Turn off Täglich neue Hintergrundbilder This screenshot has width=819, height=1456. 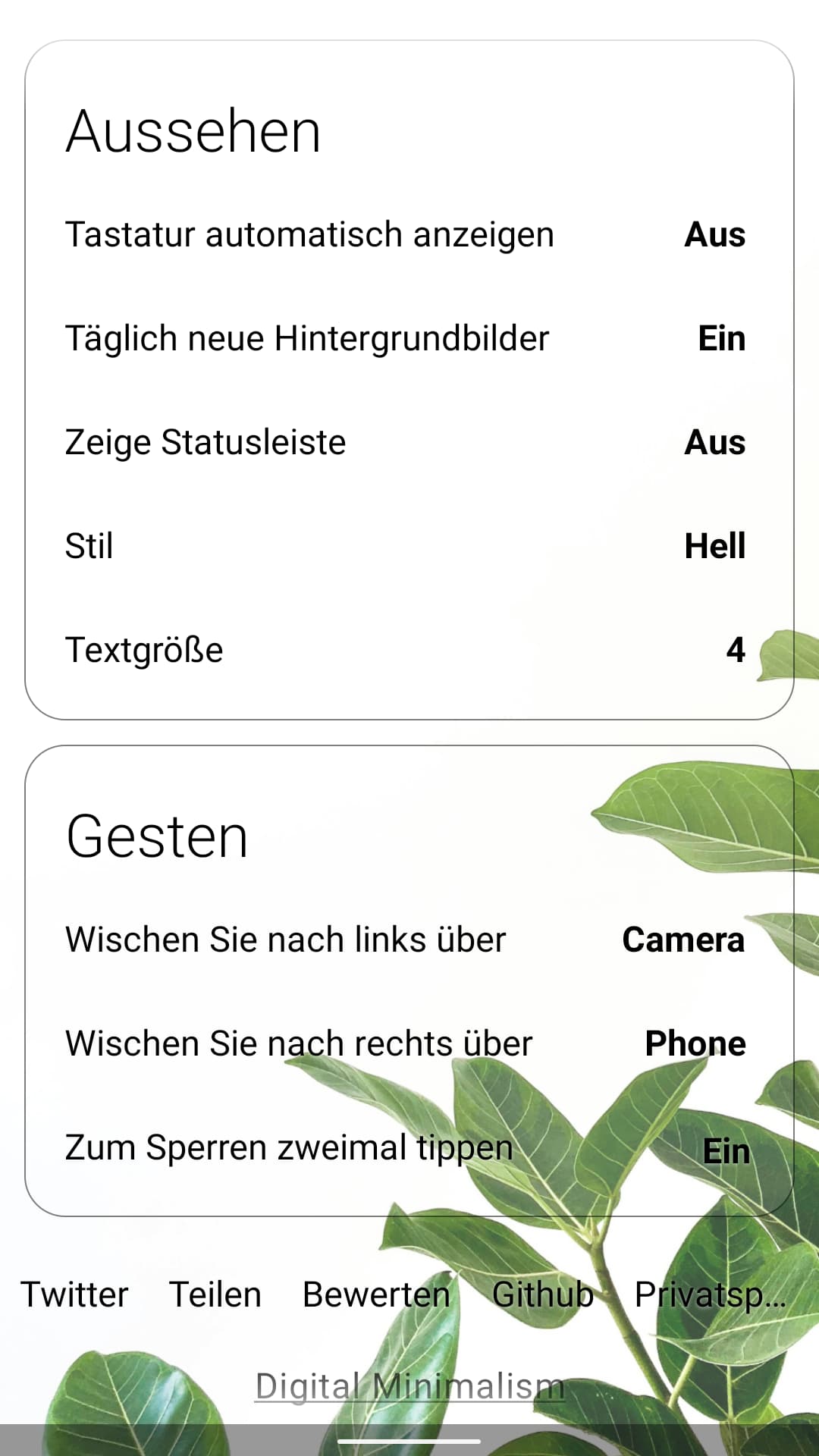click(x=721, y=339)
